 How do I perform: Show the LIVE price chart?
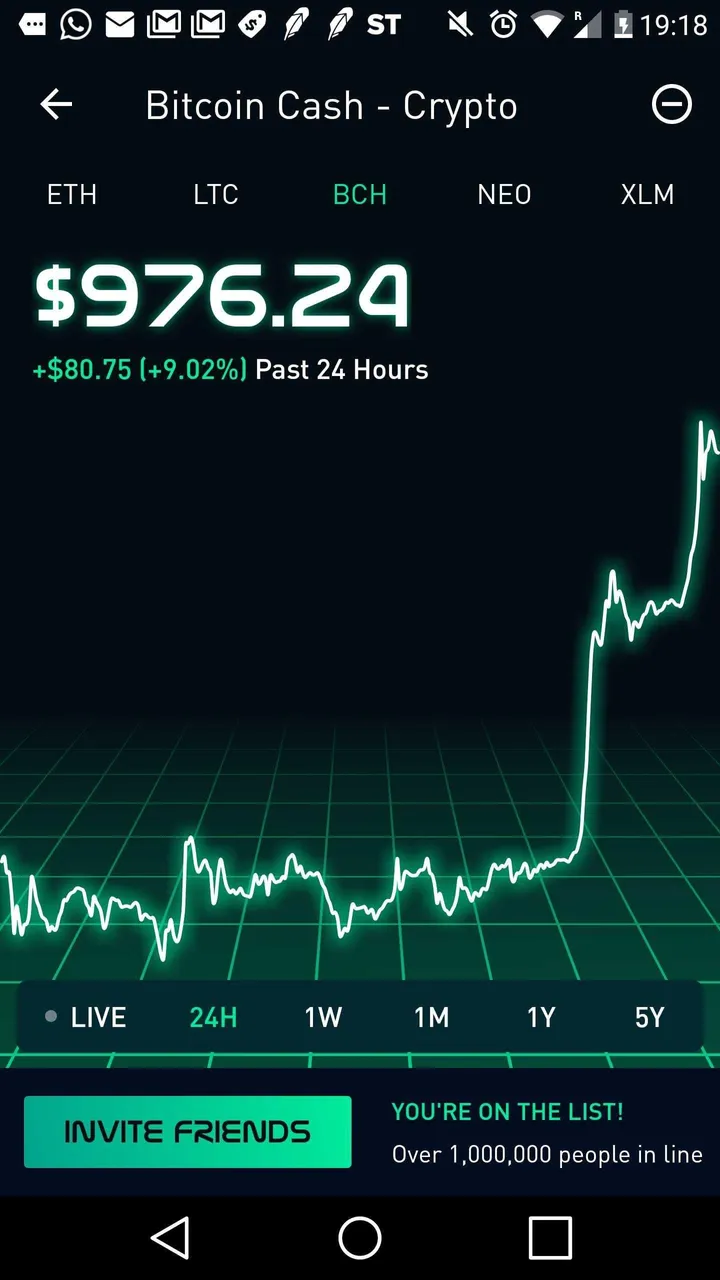[x=86, y=1018]
